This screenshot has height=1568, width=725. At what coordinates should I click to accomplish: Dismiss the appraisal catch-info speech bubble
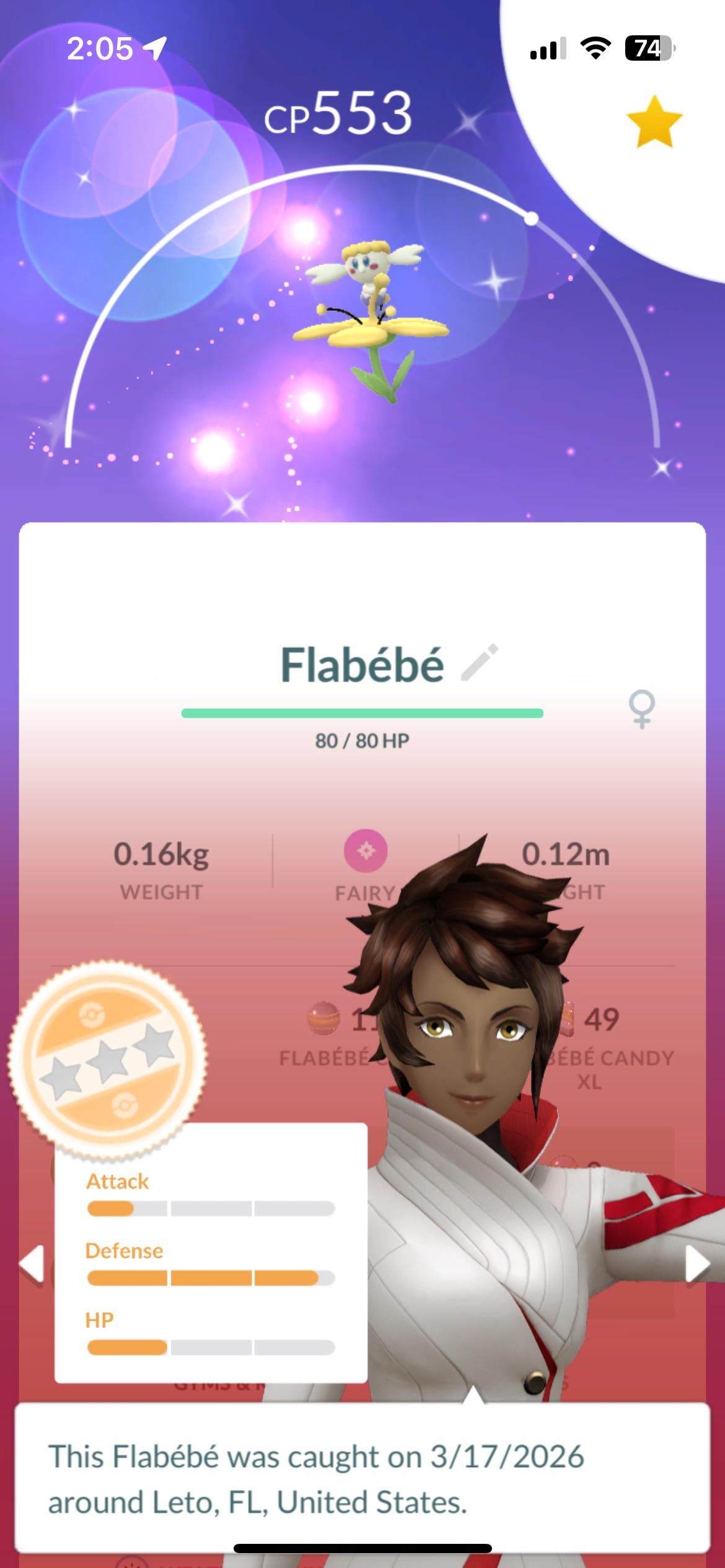pos(362,1479)
